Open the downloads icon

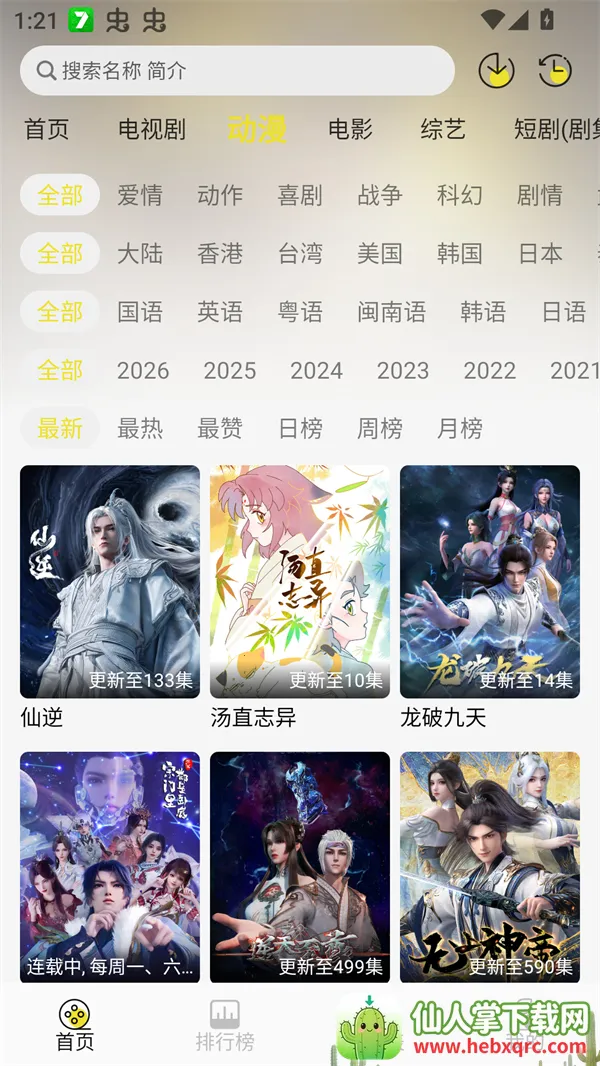pyautogui.click(x=496, y=71)
